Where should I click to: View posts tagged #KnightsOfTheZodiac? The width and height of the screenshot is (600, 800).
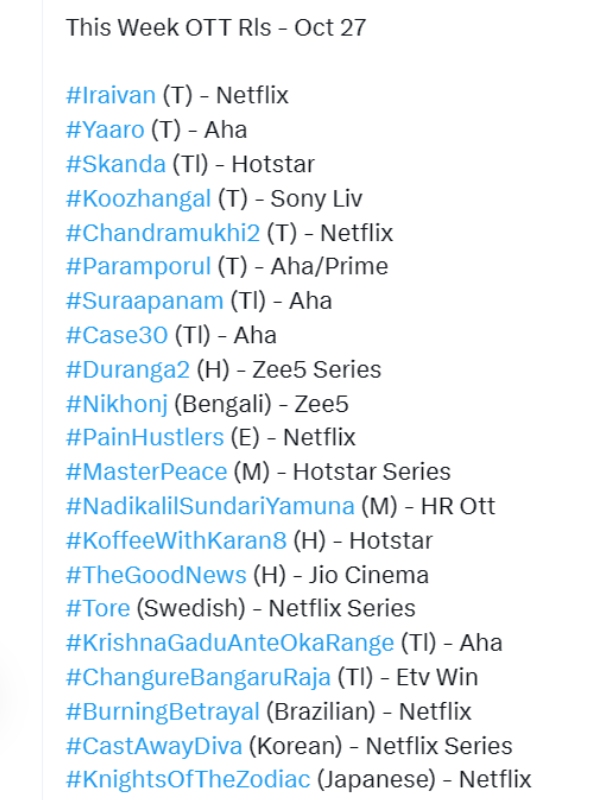pos(187,780)
